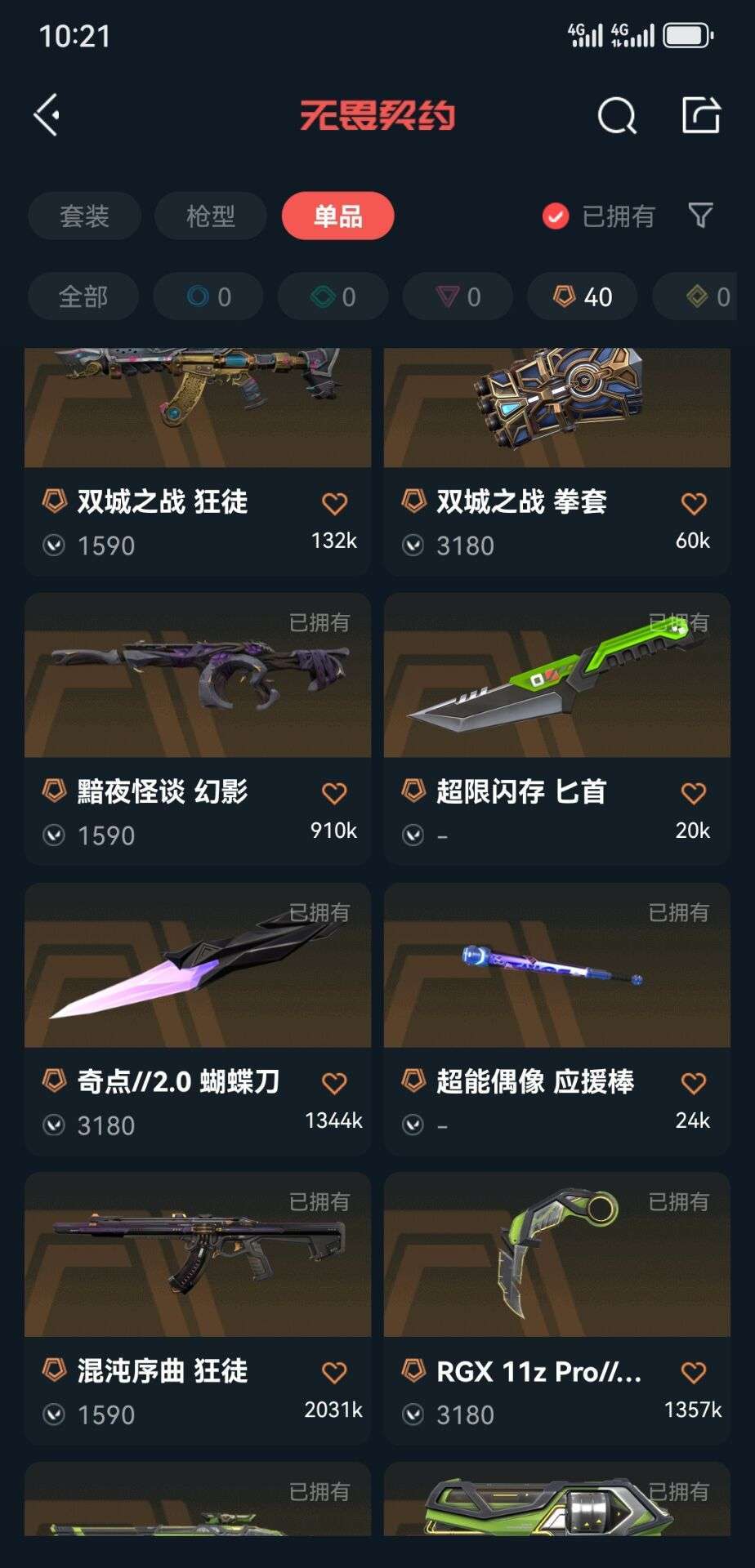
Task: Like the RGX 11z Pro skin
Action: tap(694, 1373)
